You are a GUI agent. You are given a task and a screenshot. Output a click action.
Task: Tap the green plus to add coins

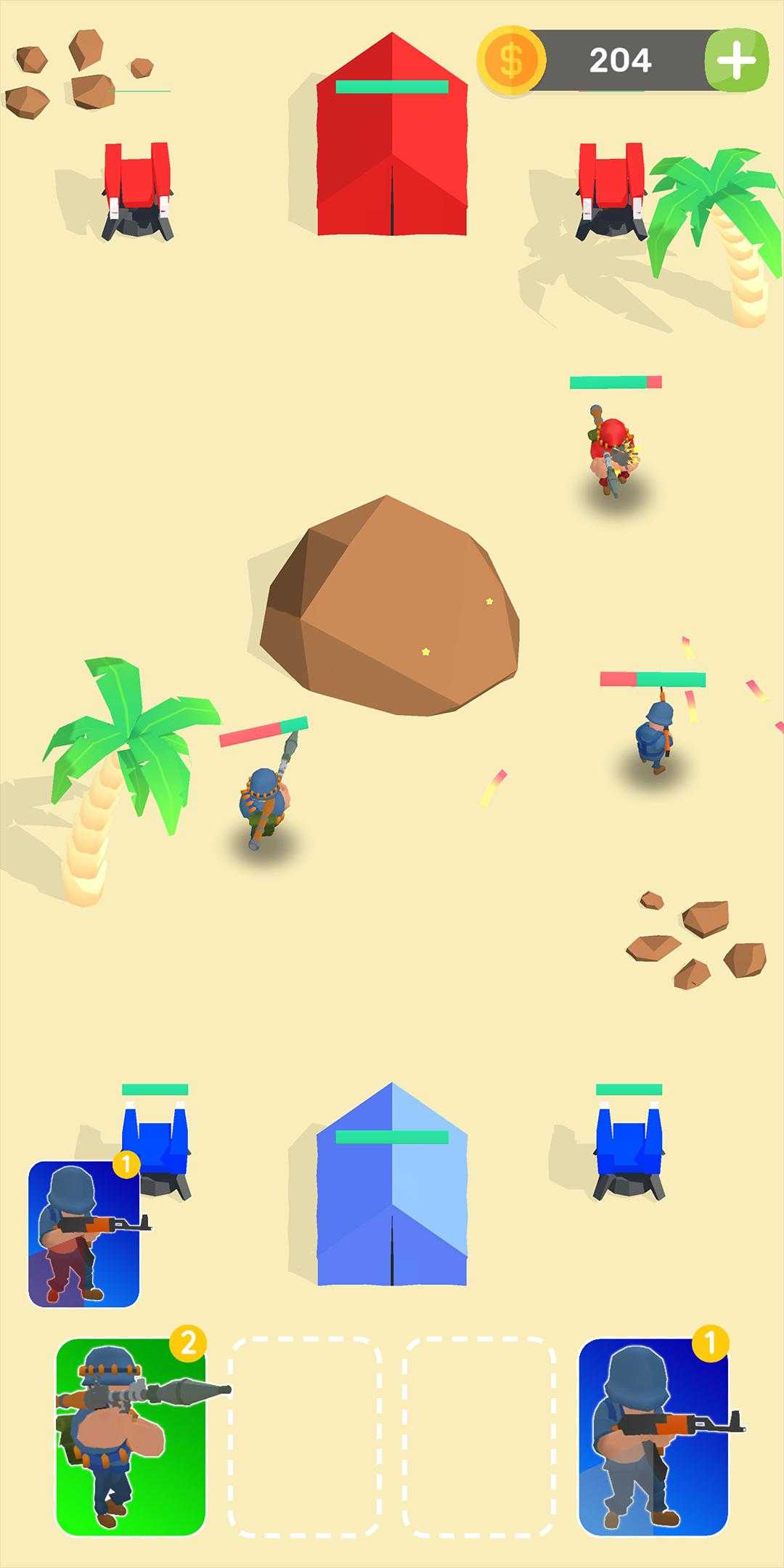point(736,60)
